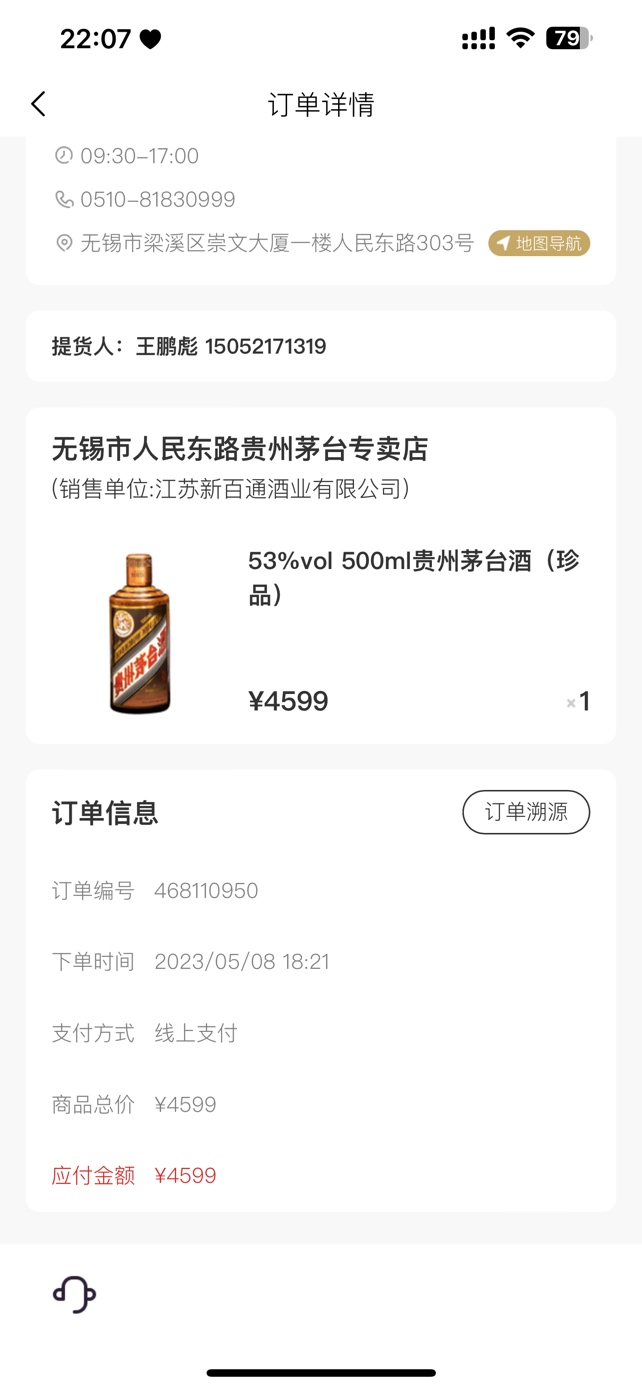Contact customer service via headset icon

coord(74,1294)
